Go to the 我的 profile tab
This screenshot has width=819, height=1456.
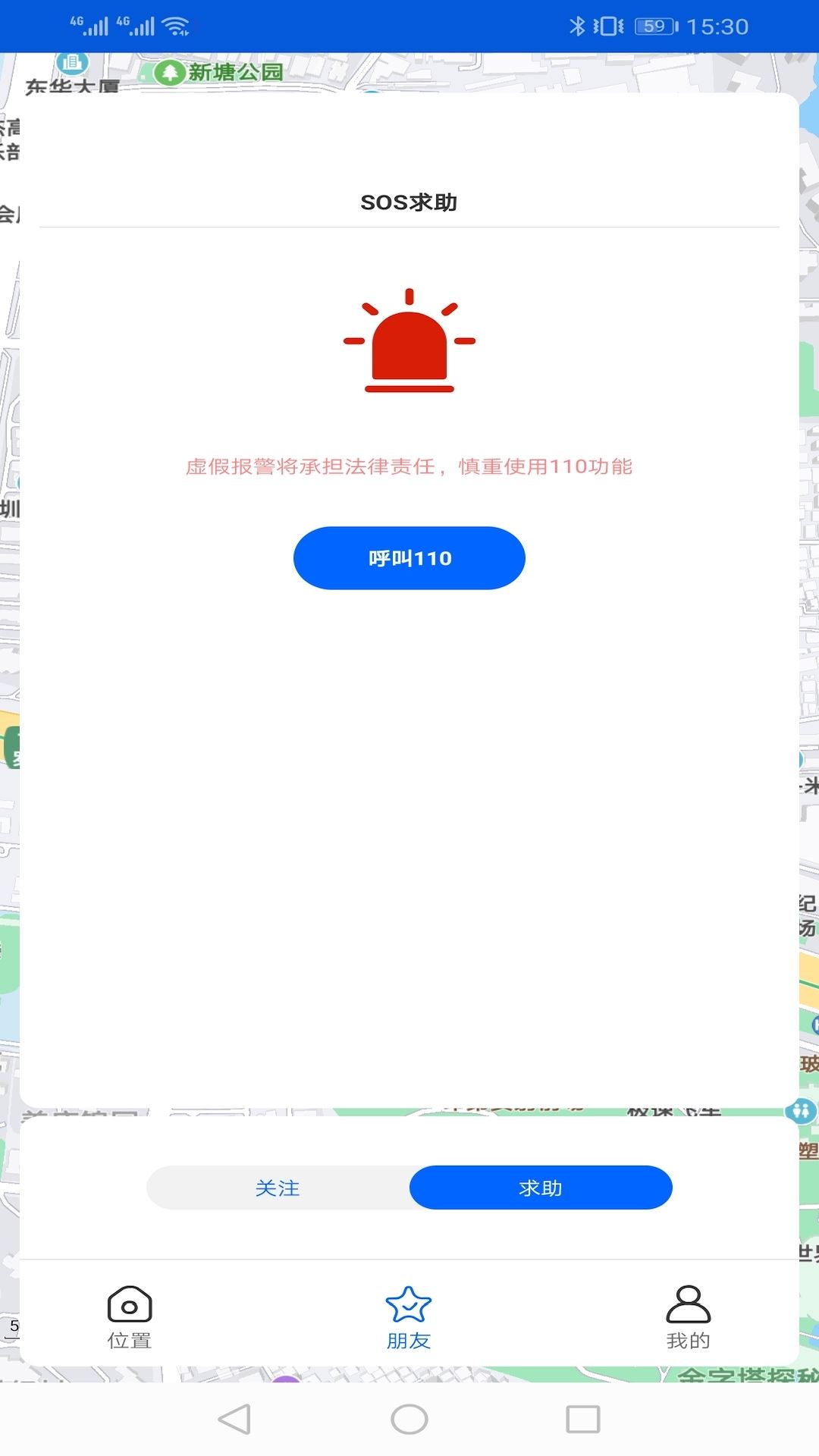pos(688,1317)
